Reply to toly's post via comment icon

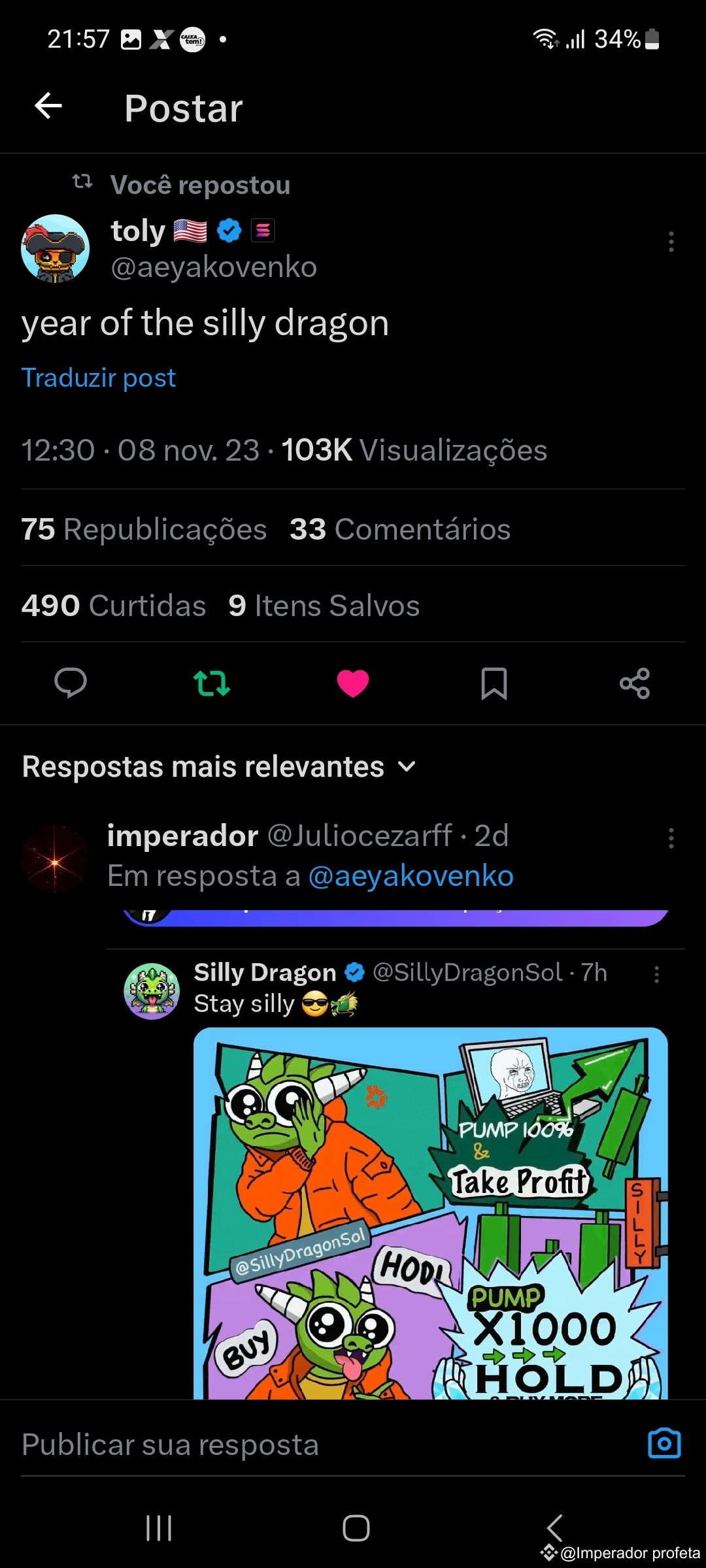[71, 683]
